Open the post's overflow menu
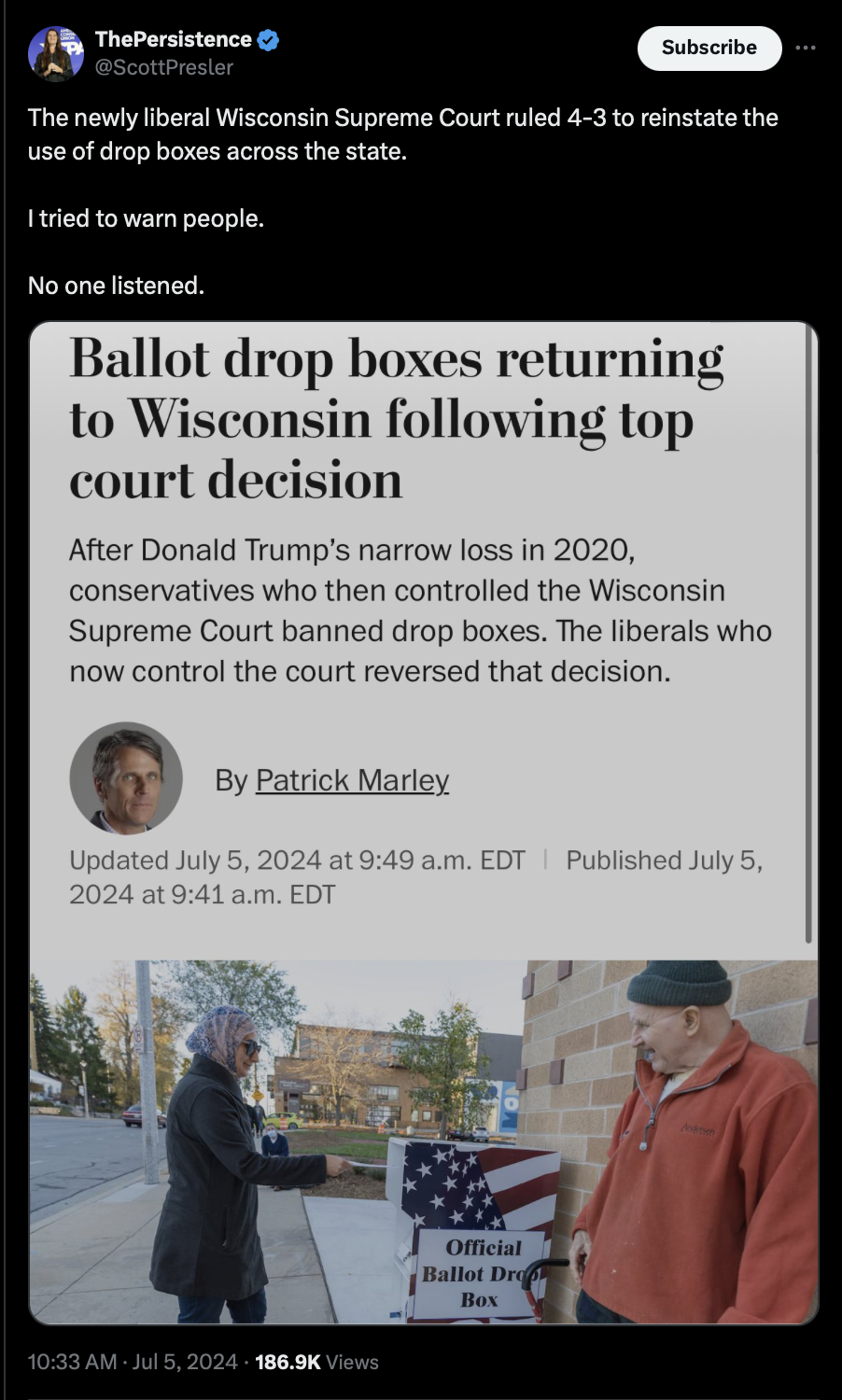842x1400 pixels. [x=806, y=48]
